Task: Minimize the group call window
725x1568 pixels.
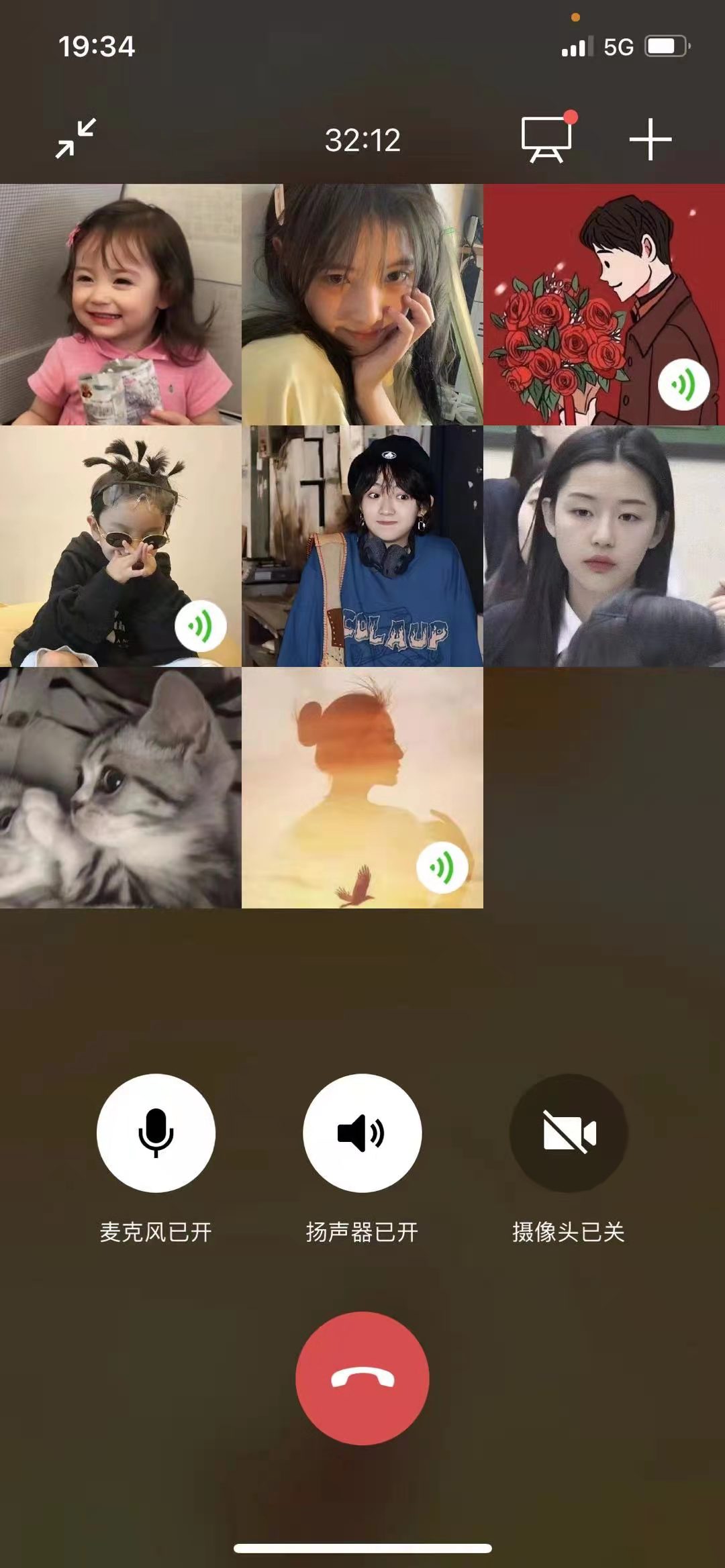Action: click(x=75, y=138)
